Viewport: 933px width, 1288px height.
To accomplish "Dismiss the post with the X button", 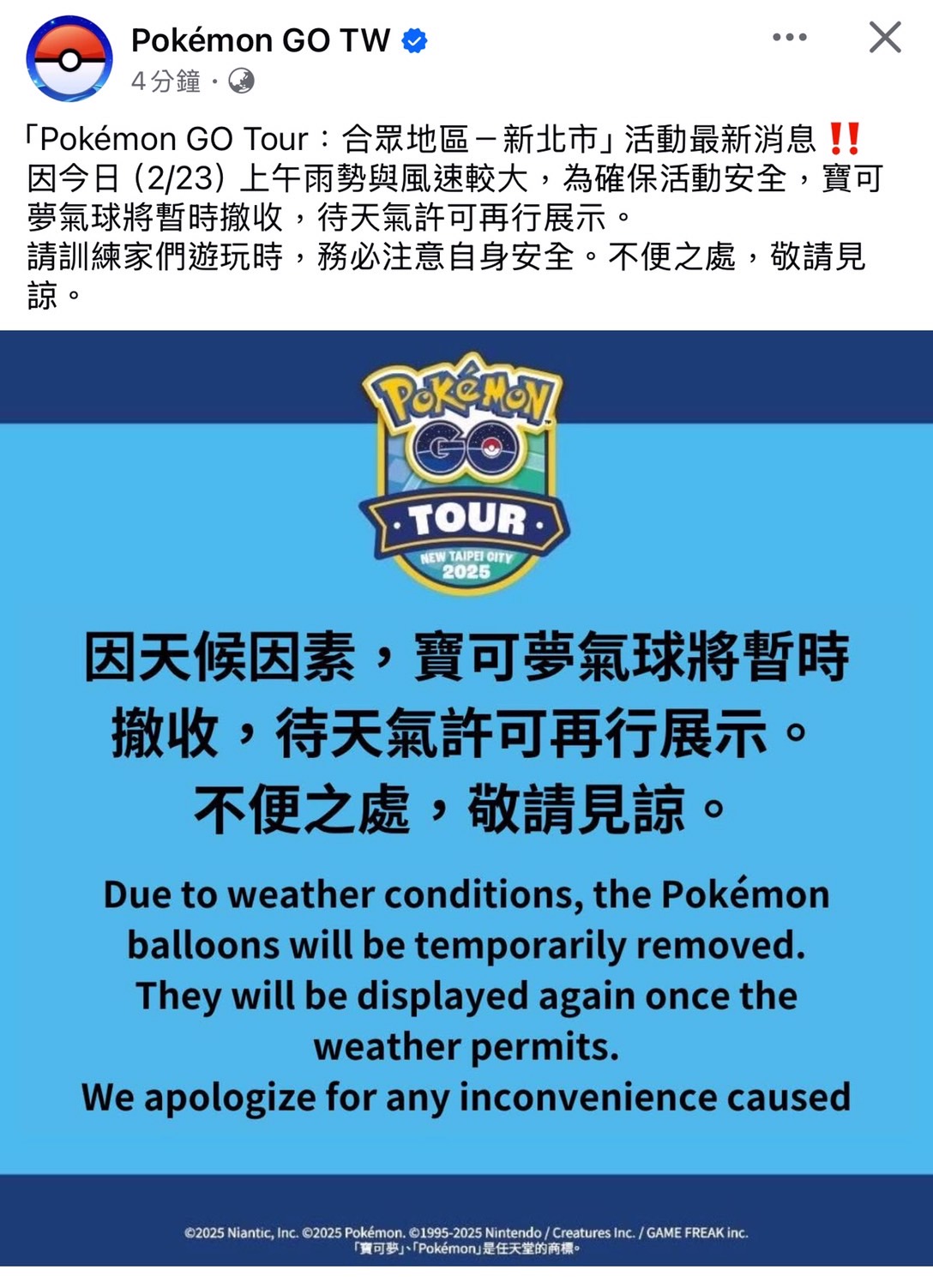I will [x=884, y=38].
